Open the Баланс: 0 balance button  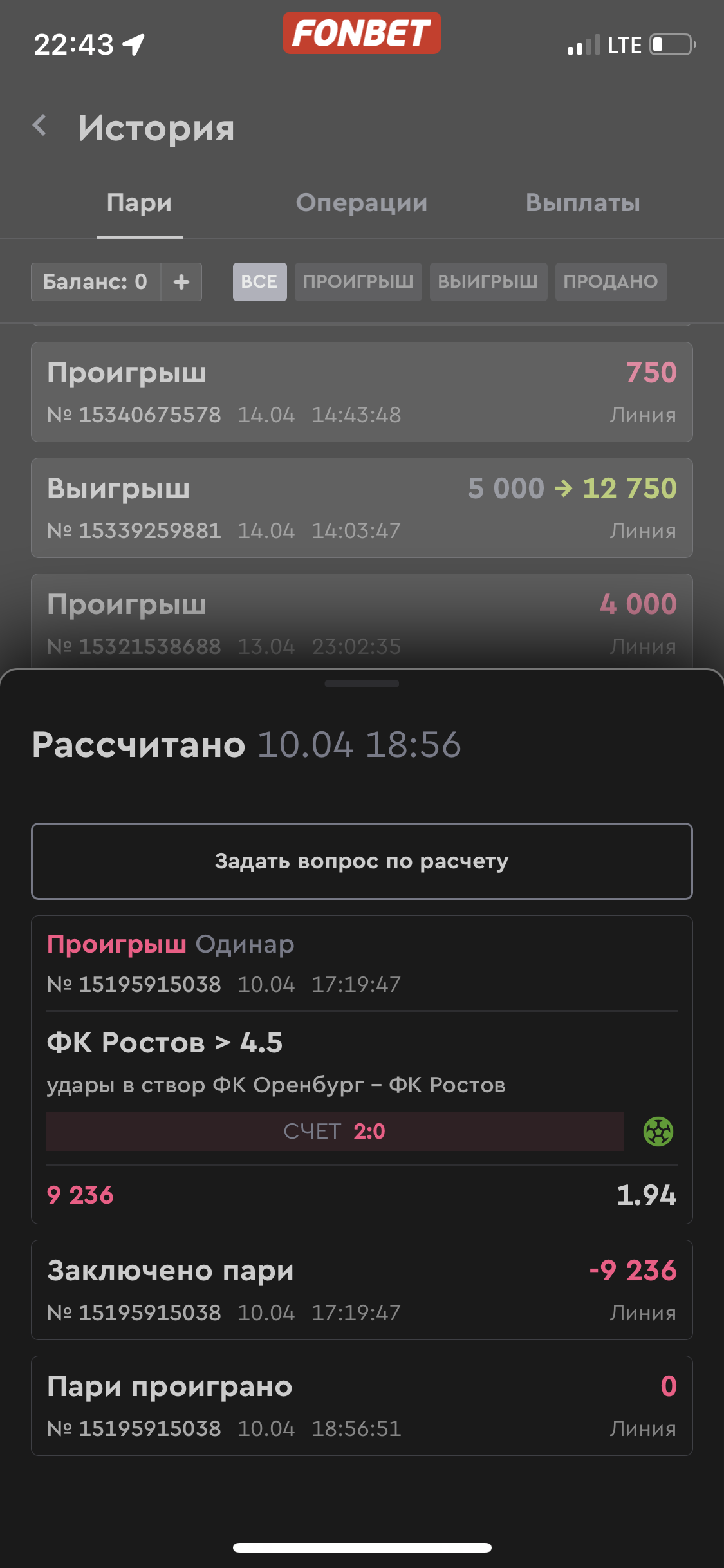pos(95,282)
